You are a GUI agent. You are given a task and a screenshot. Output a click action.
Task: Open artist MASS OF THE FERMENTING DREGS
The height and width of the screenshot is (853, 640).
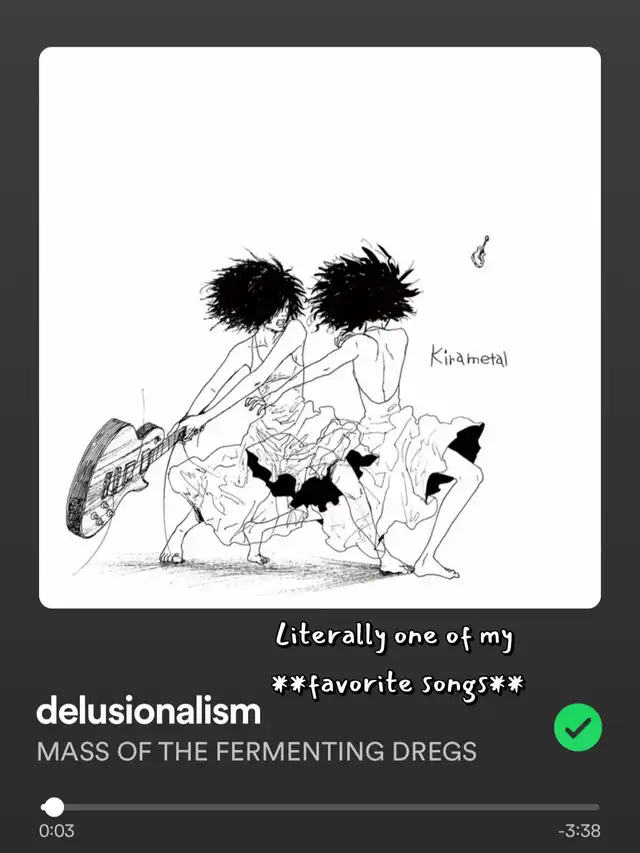pos(256,752)
